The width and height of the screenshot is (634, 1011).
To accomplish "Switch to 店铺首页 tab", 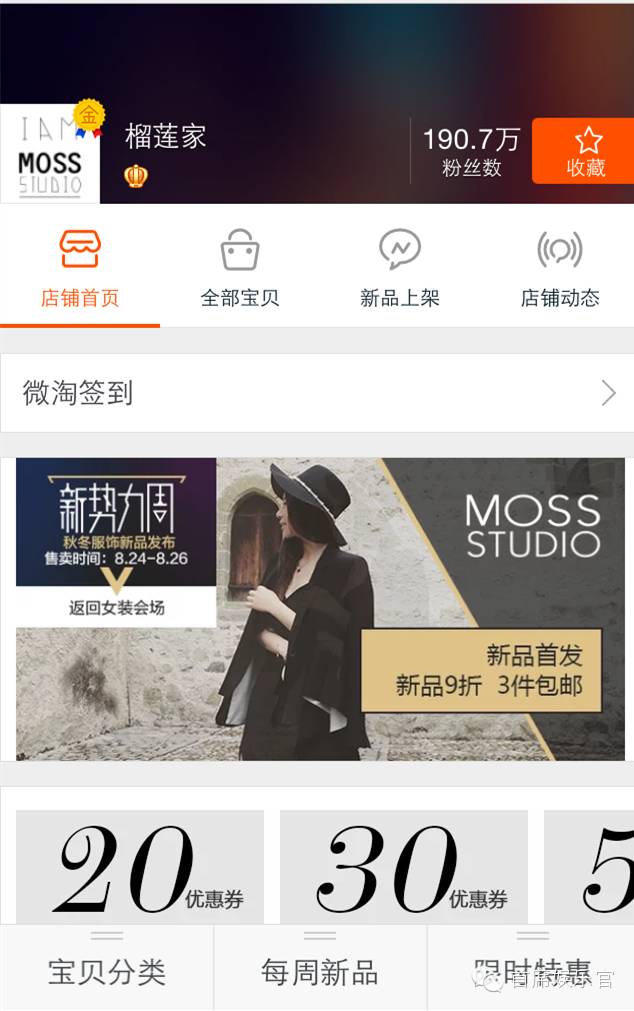I will point(80,270).
